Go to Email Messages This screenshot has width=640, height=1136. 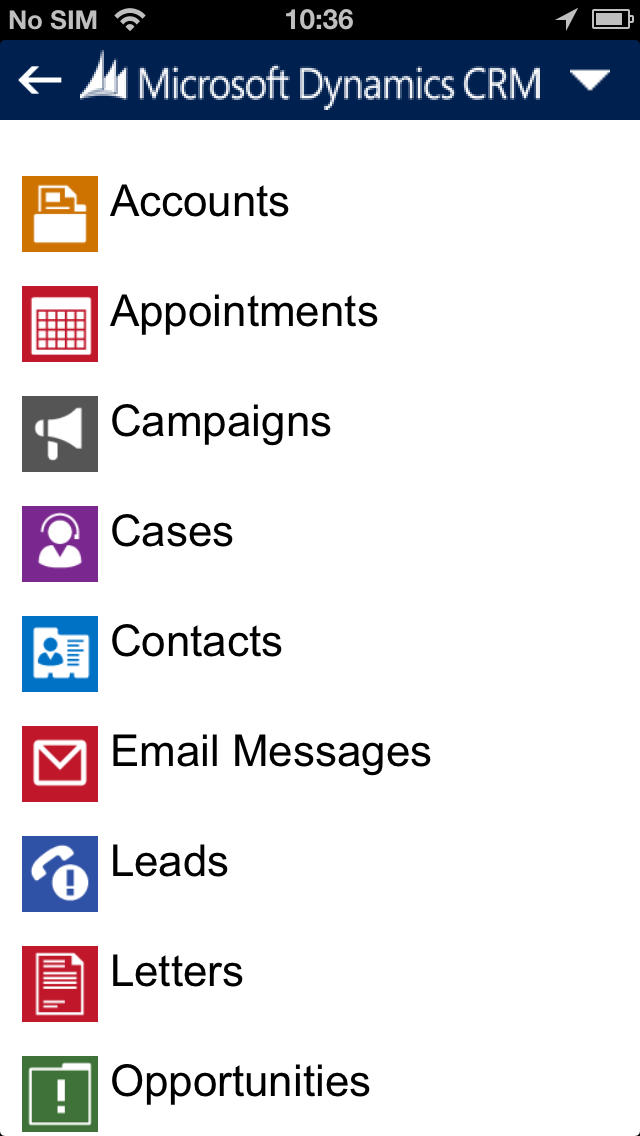coord(270,753)
